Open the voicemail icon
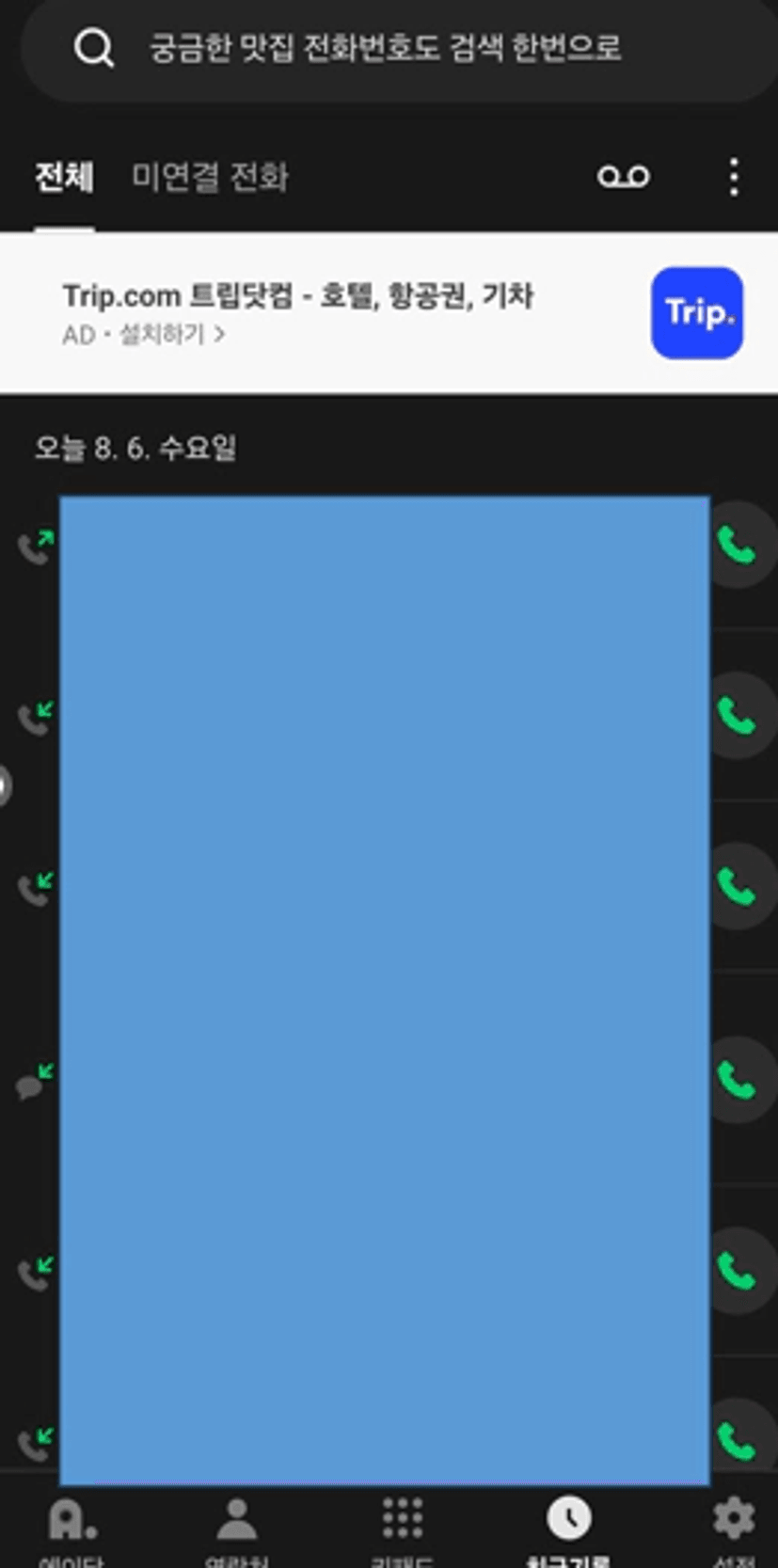This screenshot has width=778, height=1568. [623, 176]
